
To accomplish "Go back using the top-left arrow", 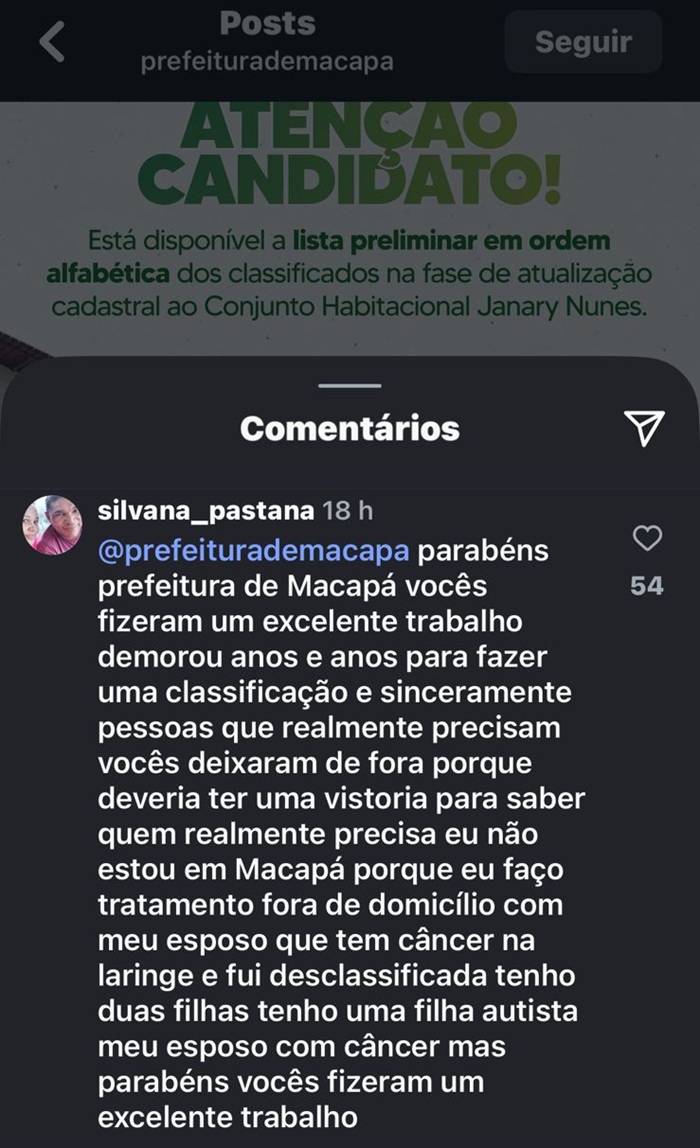I will pos(52,43).
